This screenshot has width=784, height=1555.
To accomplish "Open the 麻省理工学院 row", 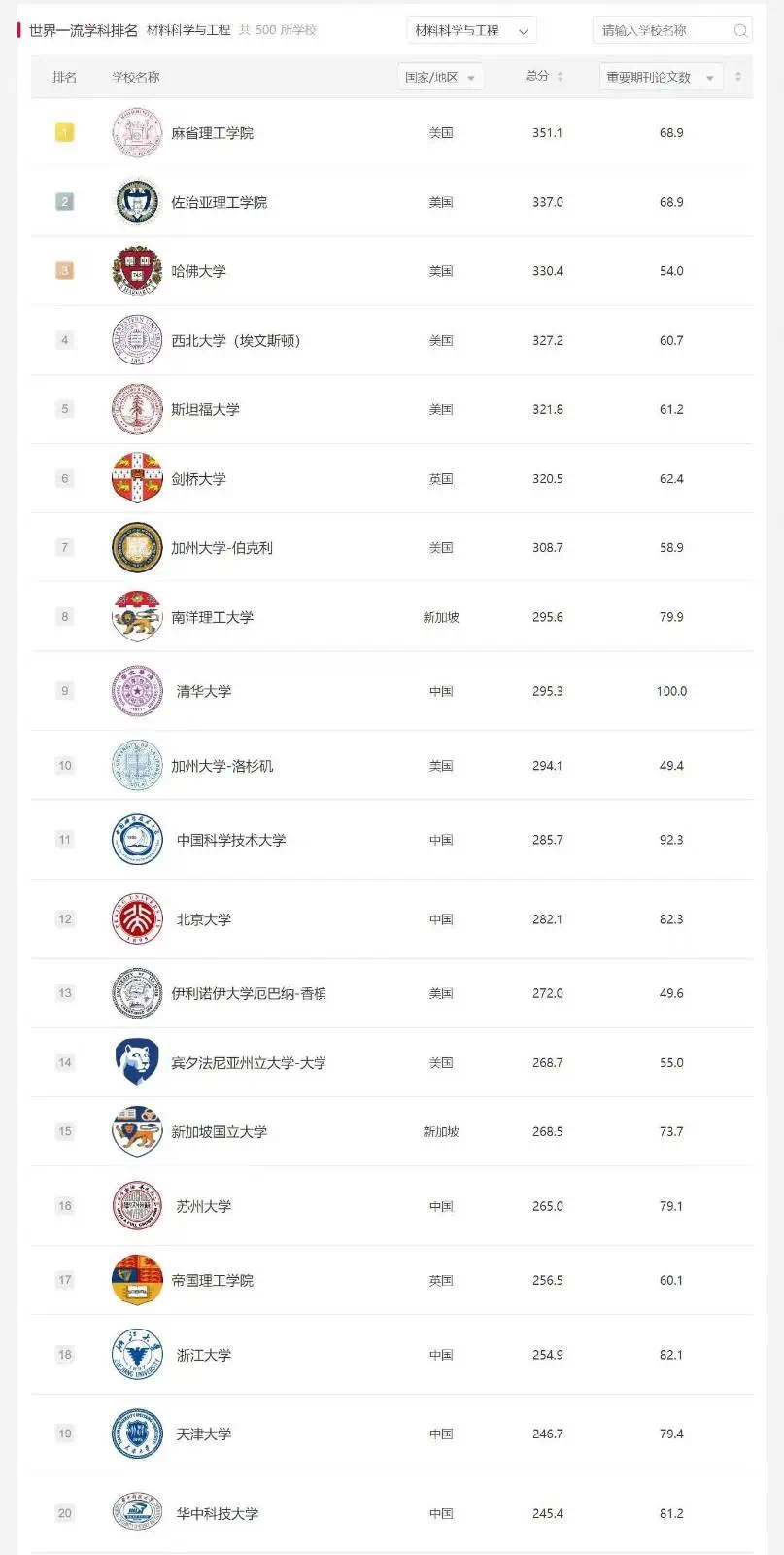I will (x=212, y=133).
